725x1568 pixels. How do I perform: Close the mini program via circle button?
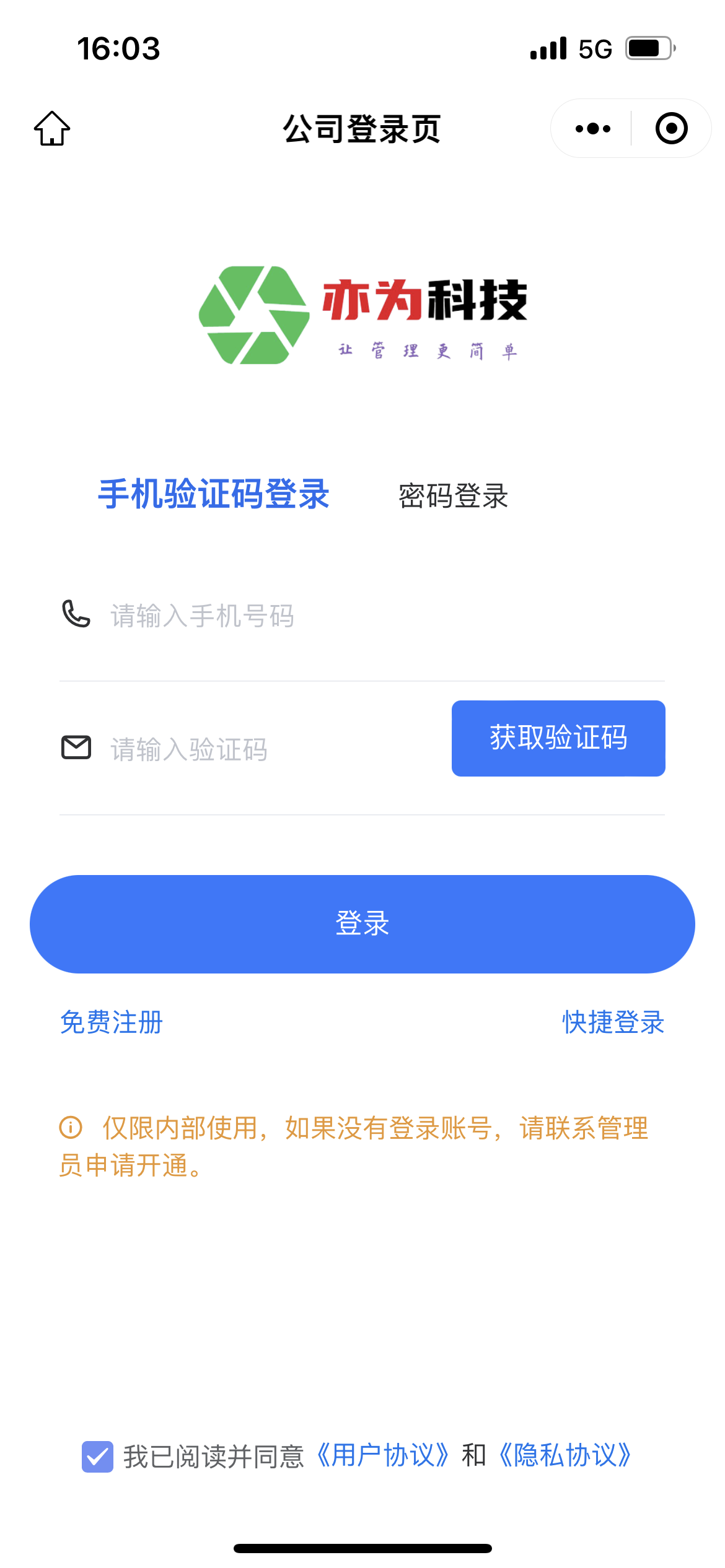(x=671, y=129)
